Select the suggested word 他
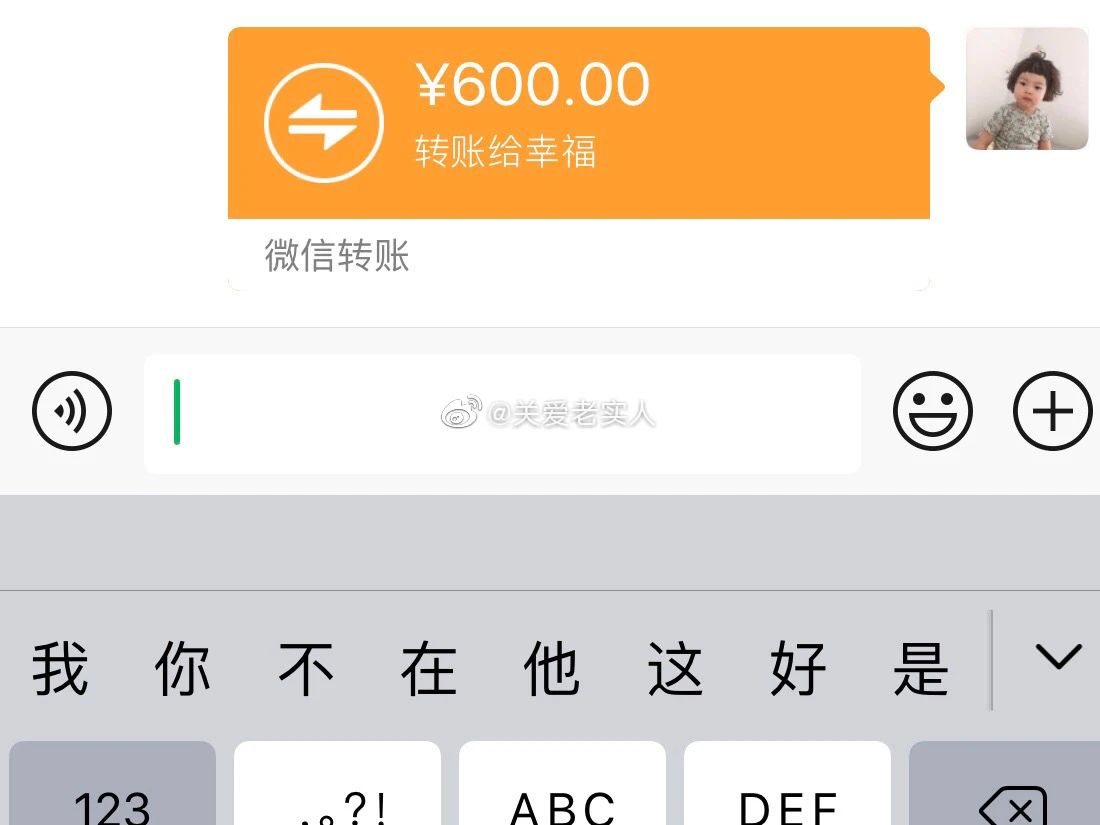The image size is (1100, 825). tap(551, 668)
